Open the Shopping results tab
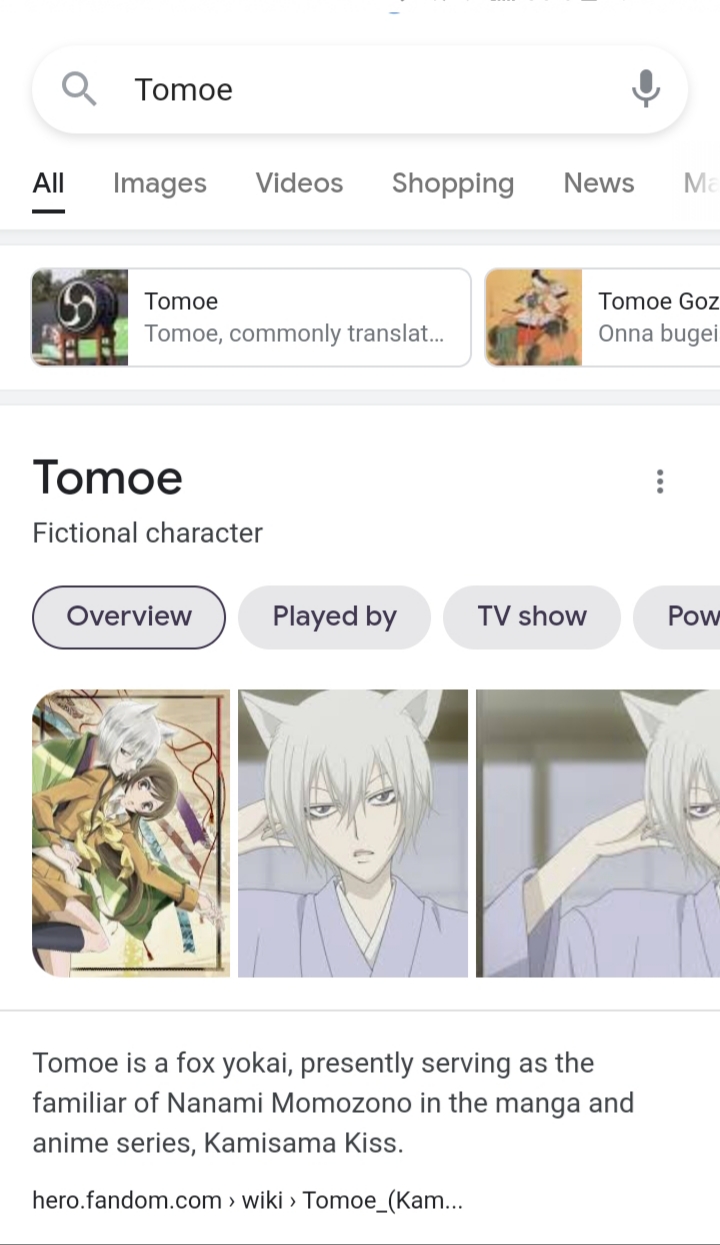The width and height of the screenshot is (720, 1245). tap(453, 183)
